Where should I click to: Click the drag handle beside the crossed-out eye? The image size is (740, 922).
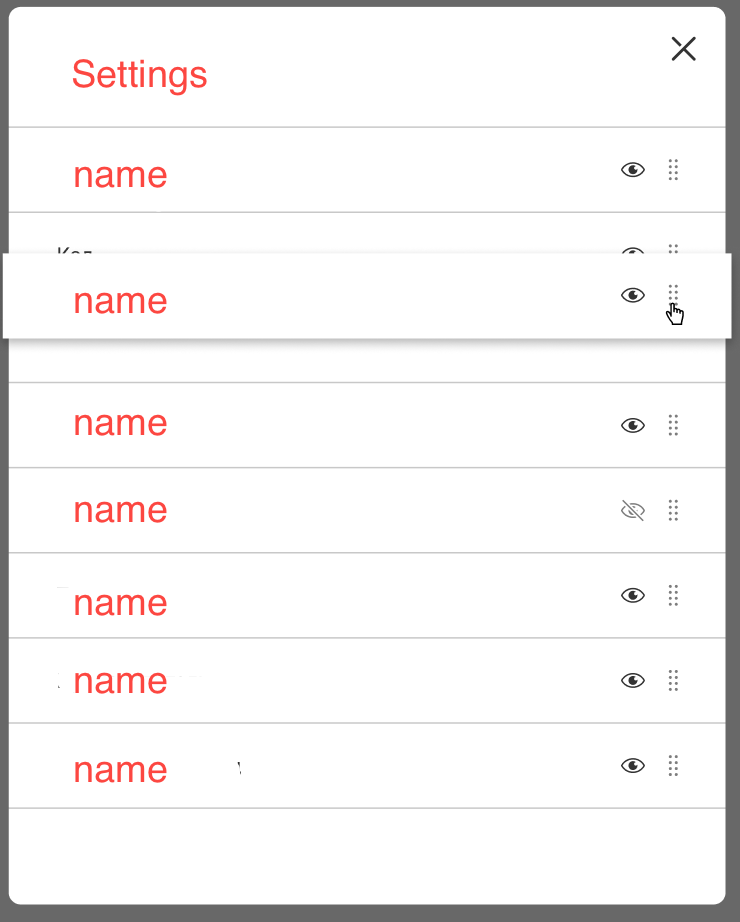pos(673,510)
